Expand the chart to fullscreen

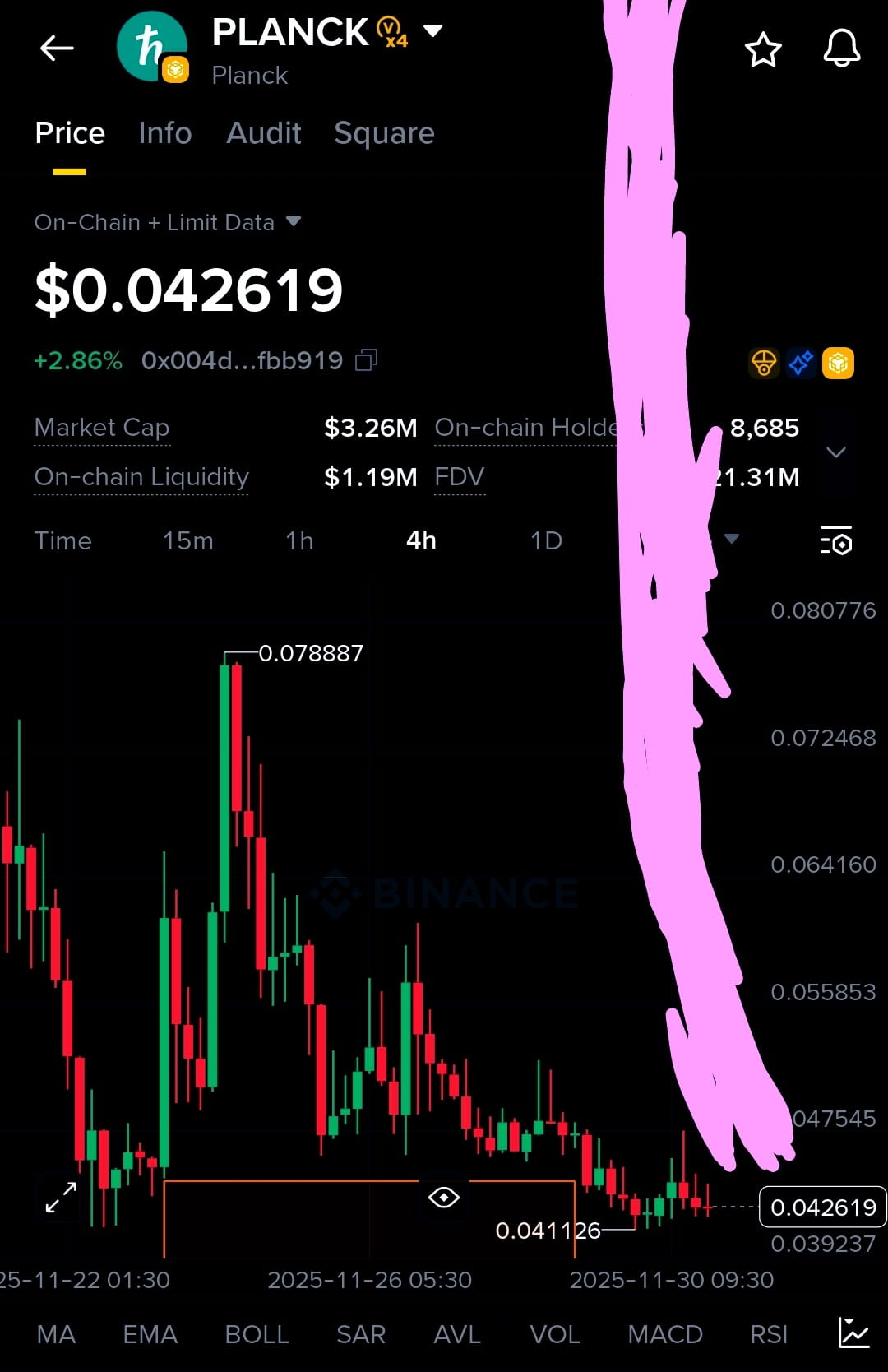pyautogui.click(x=61, y=1198)
